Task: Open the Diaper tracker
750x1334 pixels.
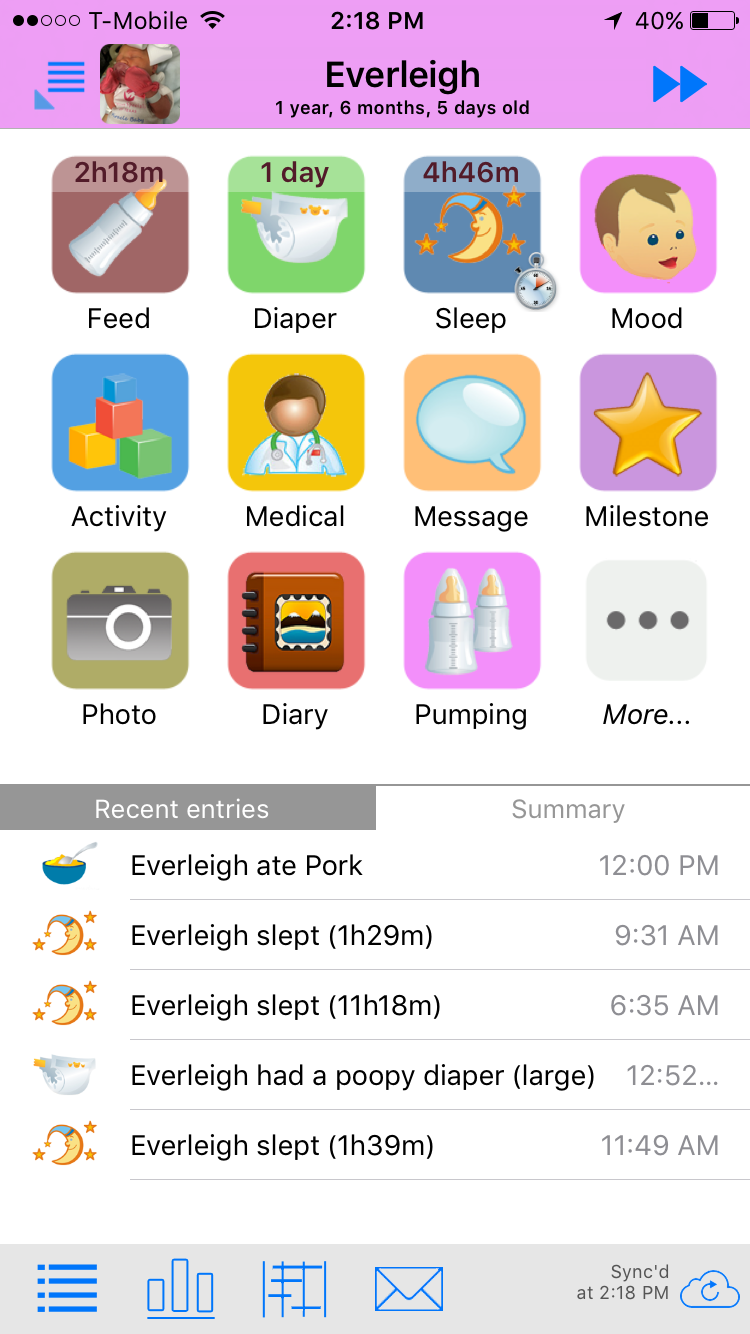Action: click(x=296, y=225)
